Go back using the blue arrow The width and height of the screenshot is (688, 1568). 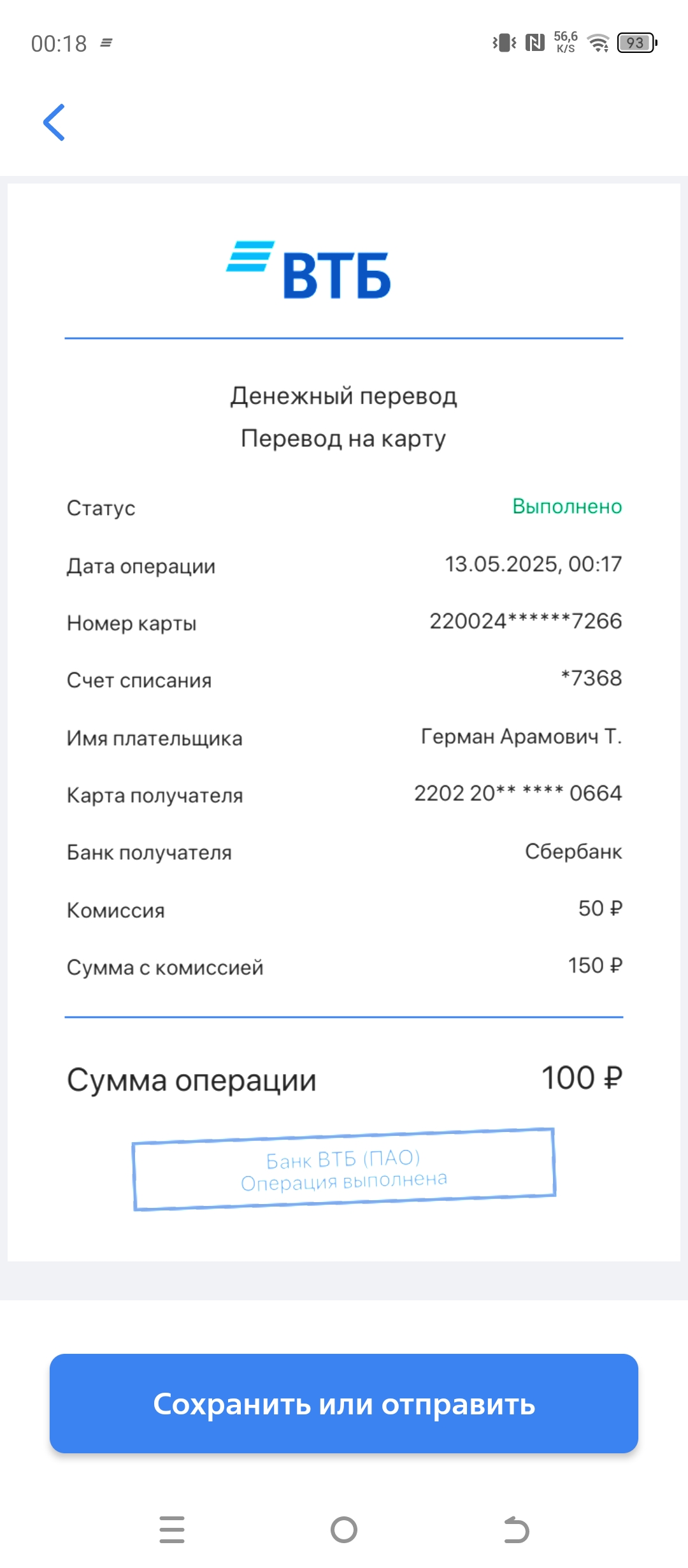54,122
